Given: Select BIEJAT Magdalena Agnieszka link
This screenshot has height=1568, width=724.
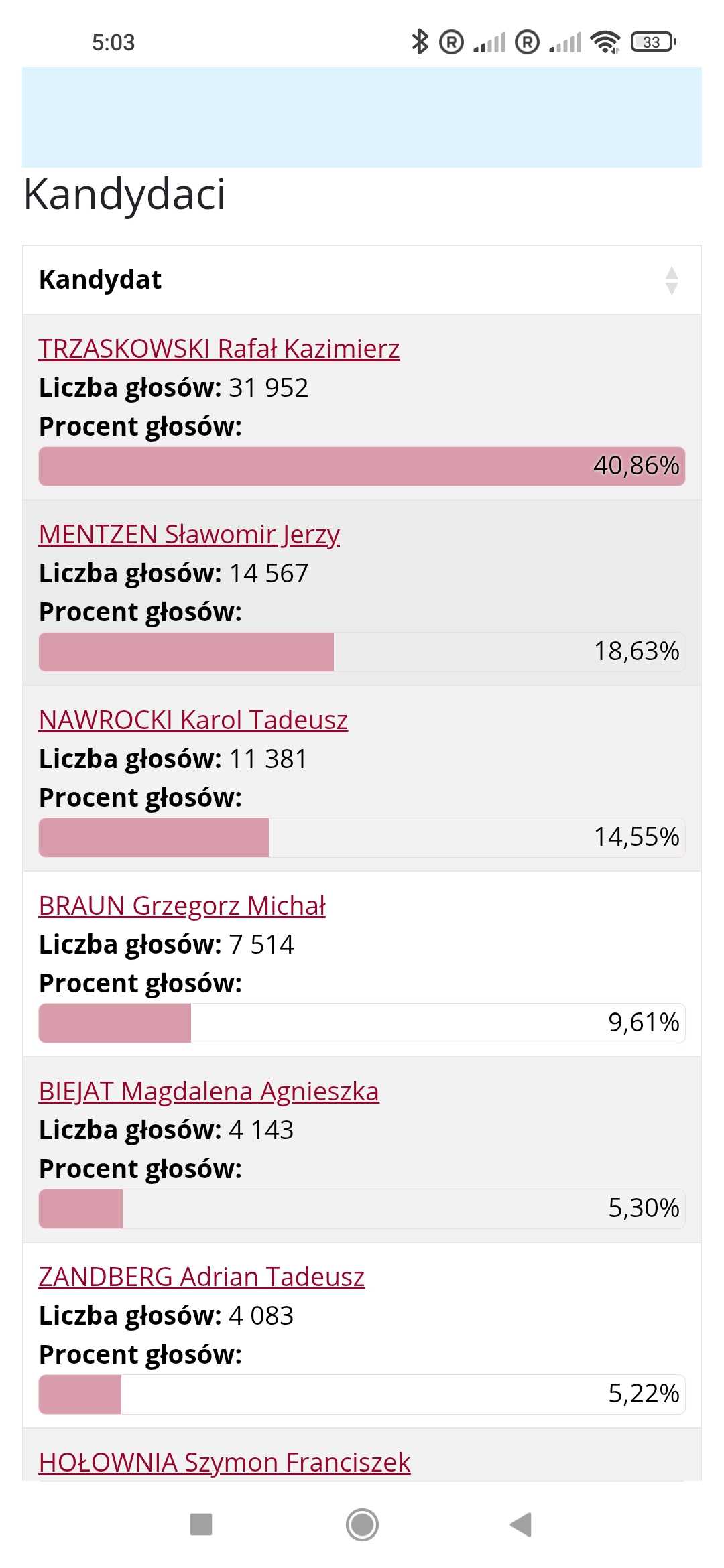Looking at the screenshot, I should (209, 1091).
